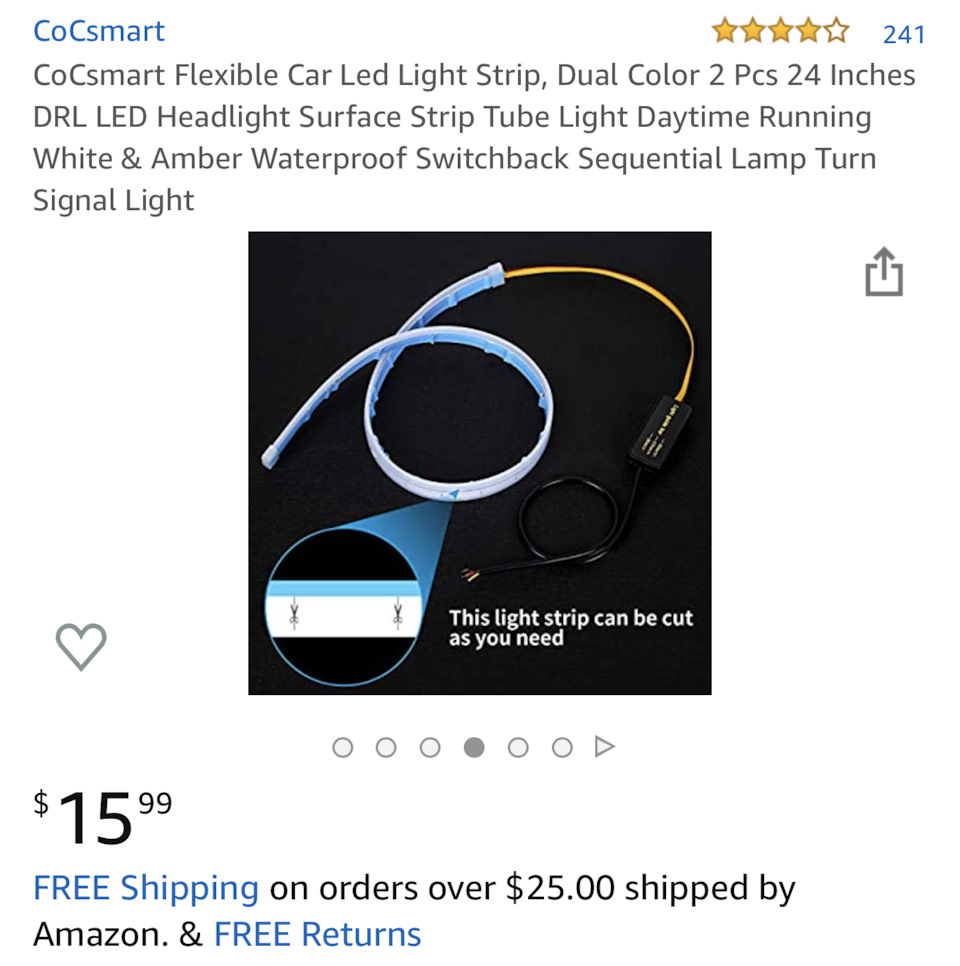Screen dimensions: 960x966
Task: Open the 241 customer ratings
Action: (903, 34)
